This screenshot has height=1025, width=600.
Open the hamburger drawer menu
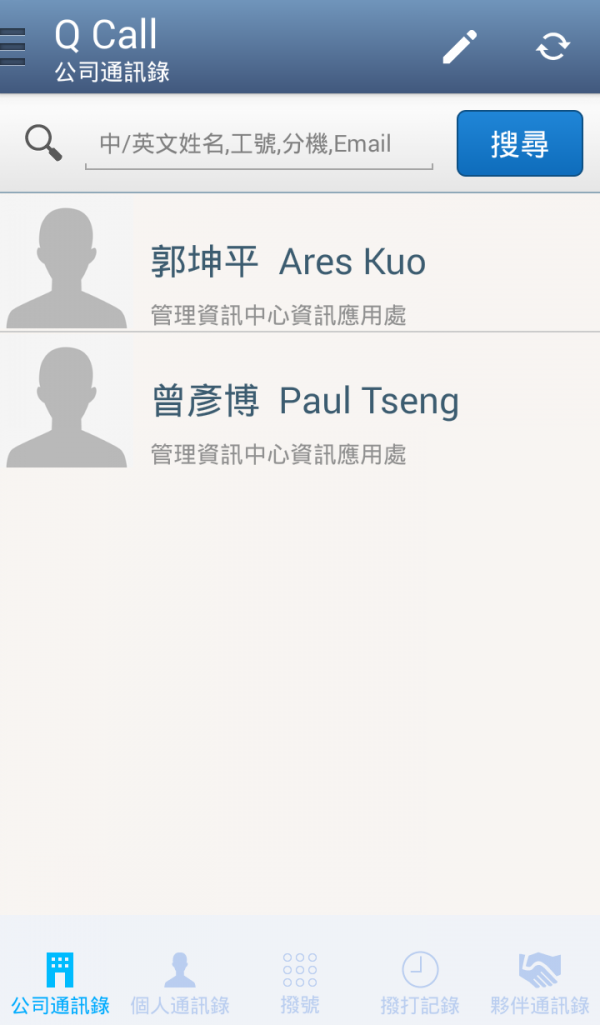[13, 46]
